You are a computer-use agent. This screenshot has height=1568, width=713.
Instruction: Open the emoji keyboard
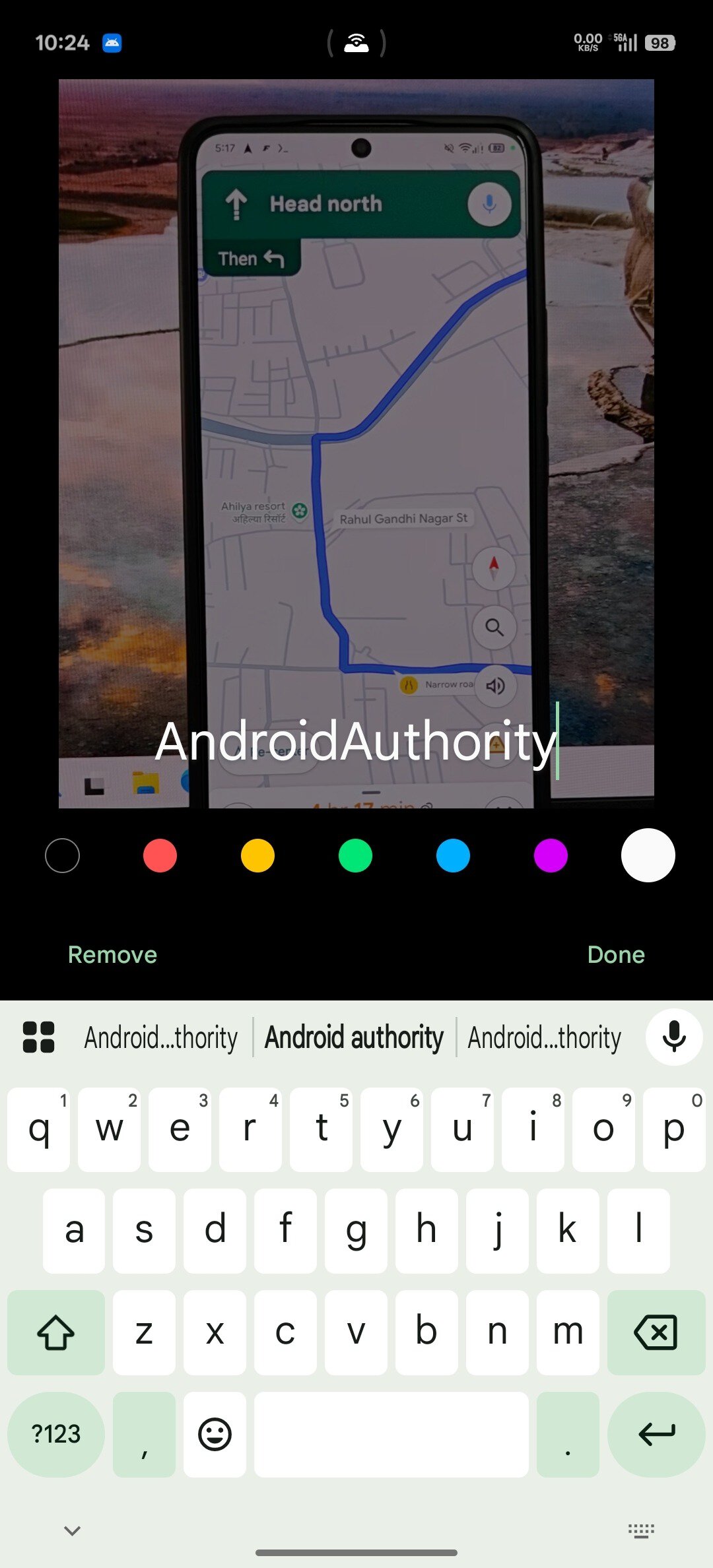coord(215,1434)
